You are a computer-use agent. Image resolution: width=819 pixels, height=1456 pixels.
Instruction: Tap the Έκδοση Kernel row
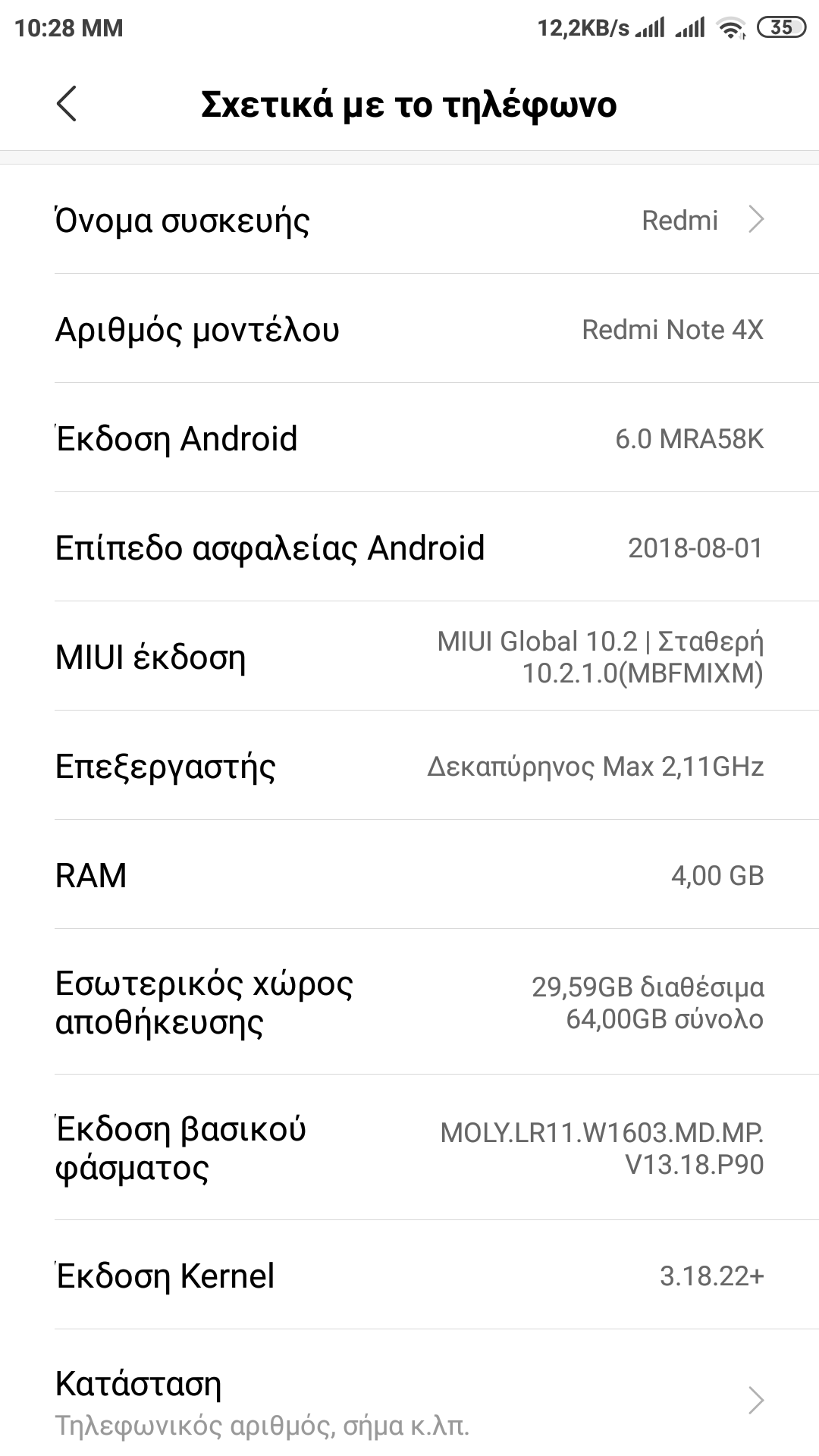(x=409, y=1276)
